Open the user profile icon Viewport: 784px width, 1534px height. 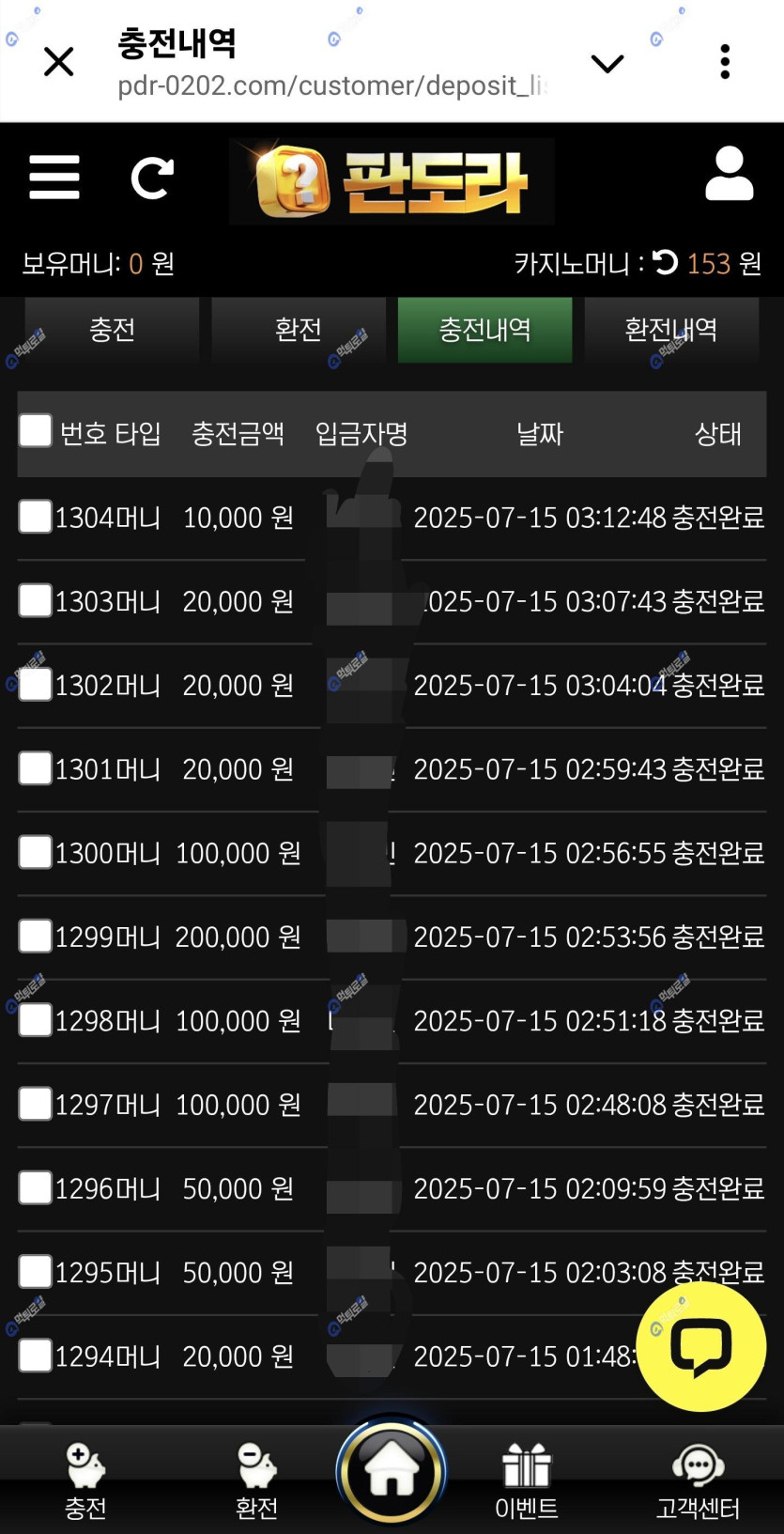(x=729, y=175)
